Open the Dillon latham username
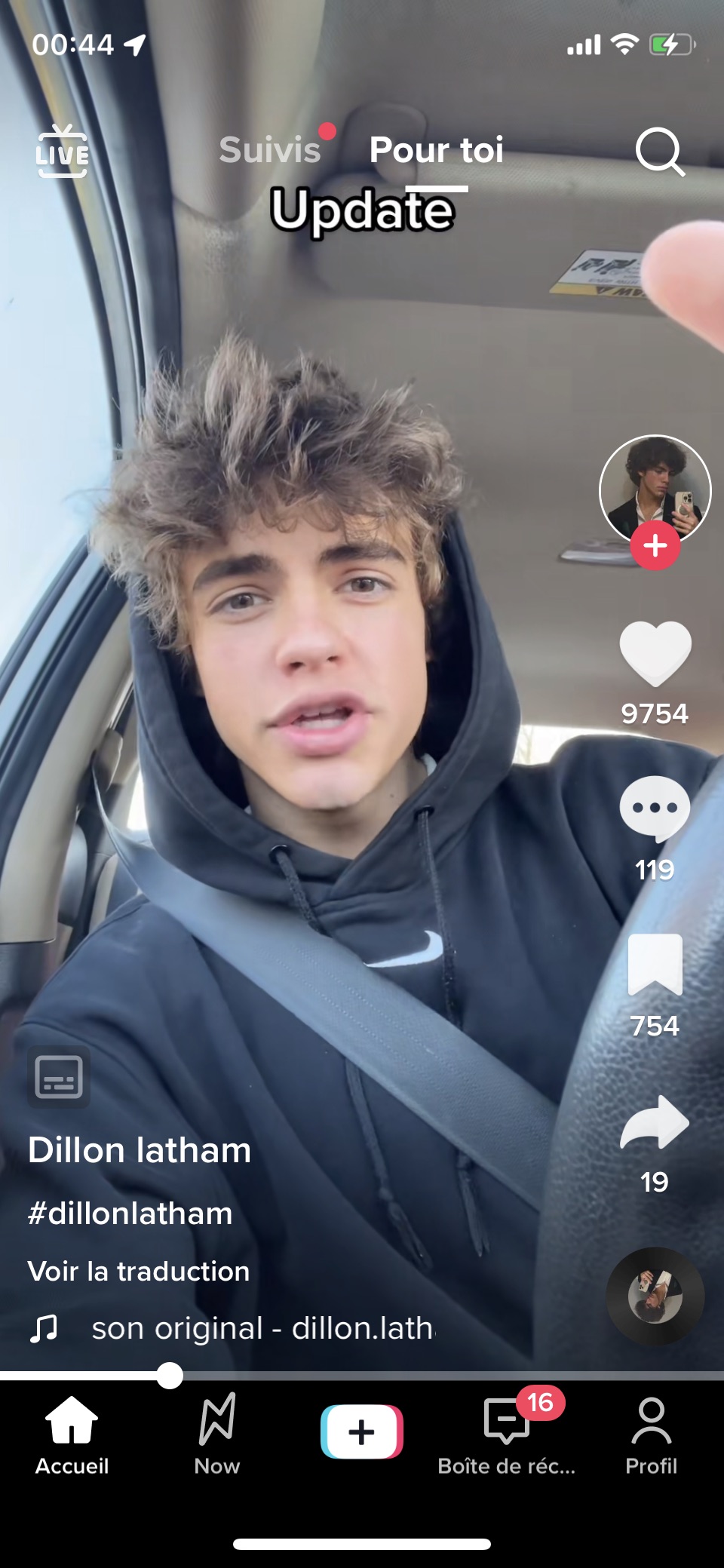The width and height of the screenshot is (724, 1568). pos(140,1150)
